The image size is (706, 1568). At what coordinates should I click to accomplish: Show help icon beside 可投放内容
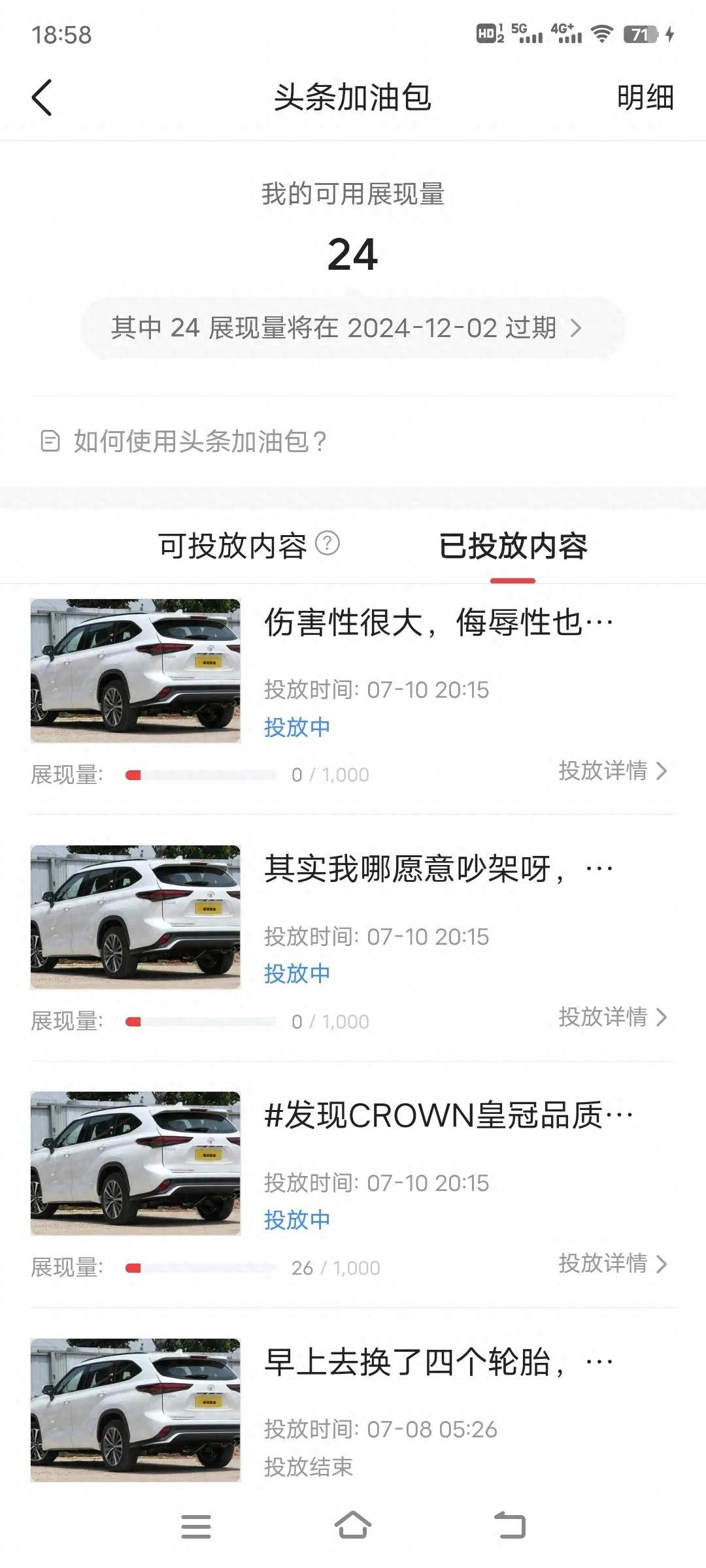point(328,543)
